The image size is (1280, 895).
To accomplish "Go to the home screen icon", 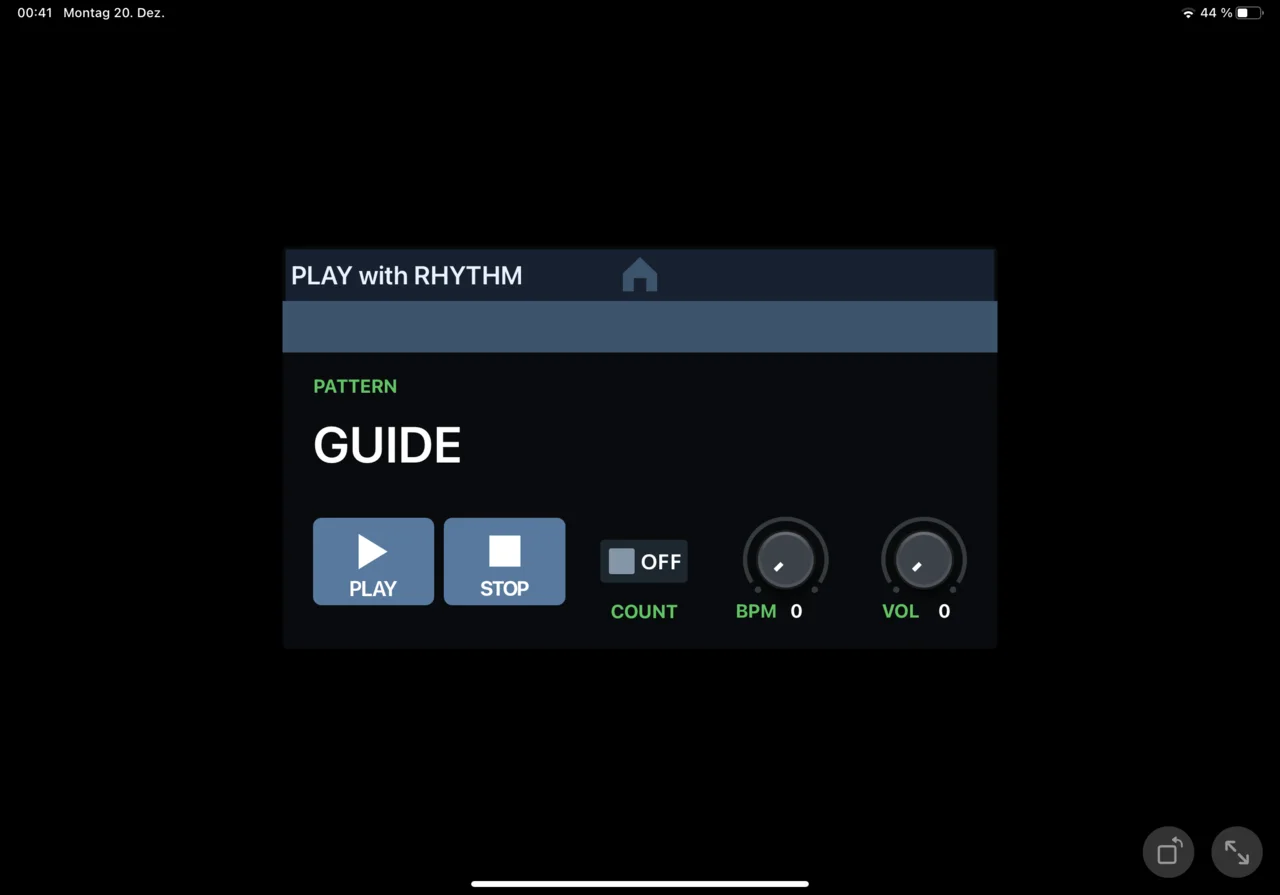I will tap(640, 275).
